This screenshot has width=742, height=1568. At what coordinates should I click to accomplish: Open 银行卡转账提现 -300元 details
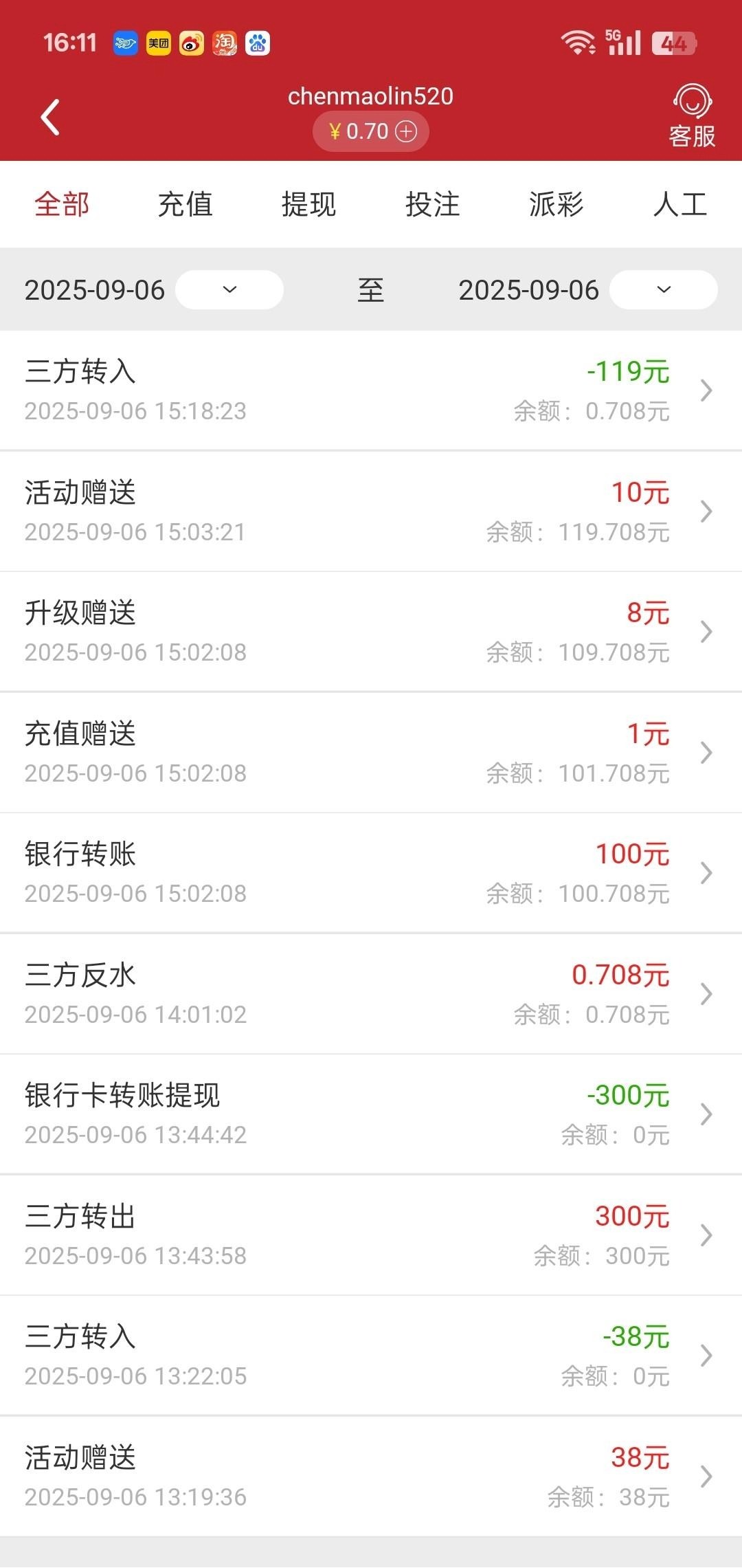tap(371, 1114)
